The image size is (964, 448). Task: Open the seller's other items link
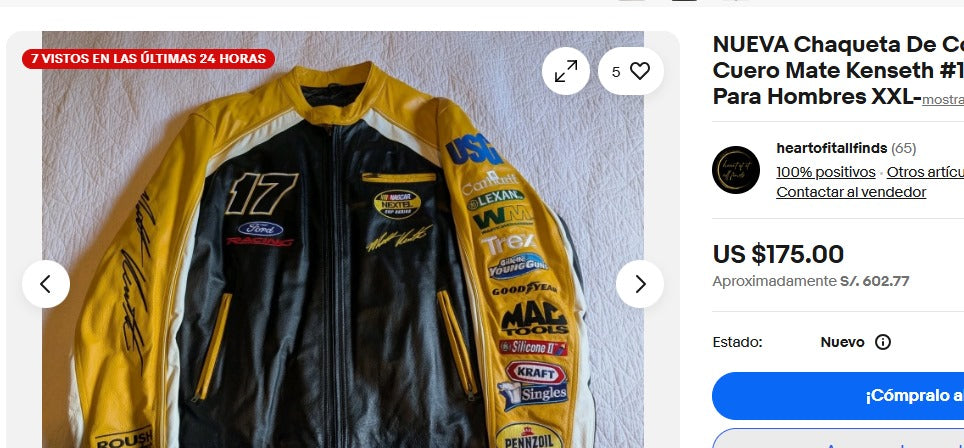point(925,172)
